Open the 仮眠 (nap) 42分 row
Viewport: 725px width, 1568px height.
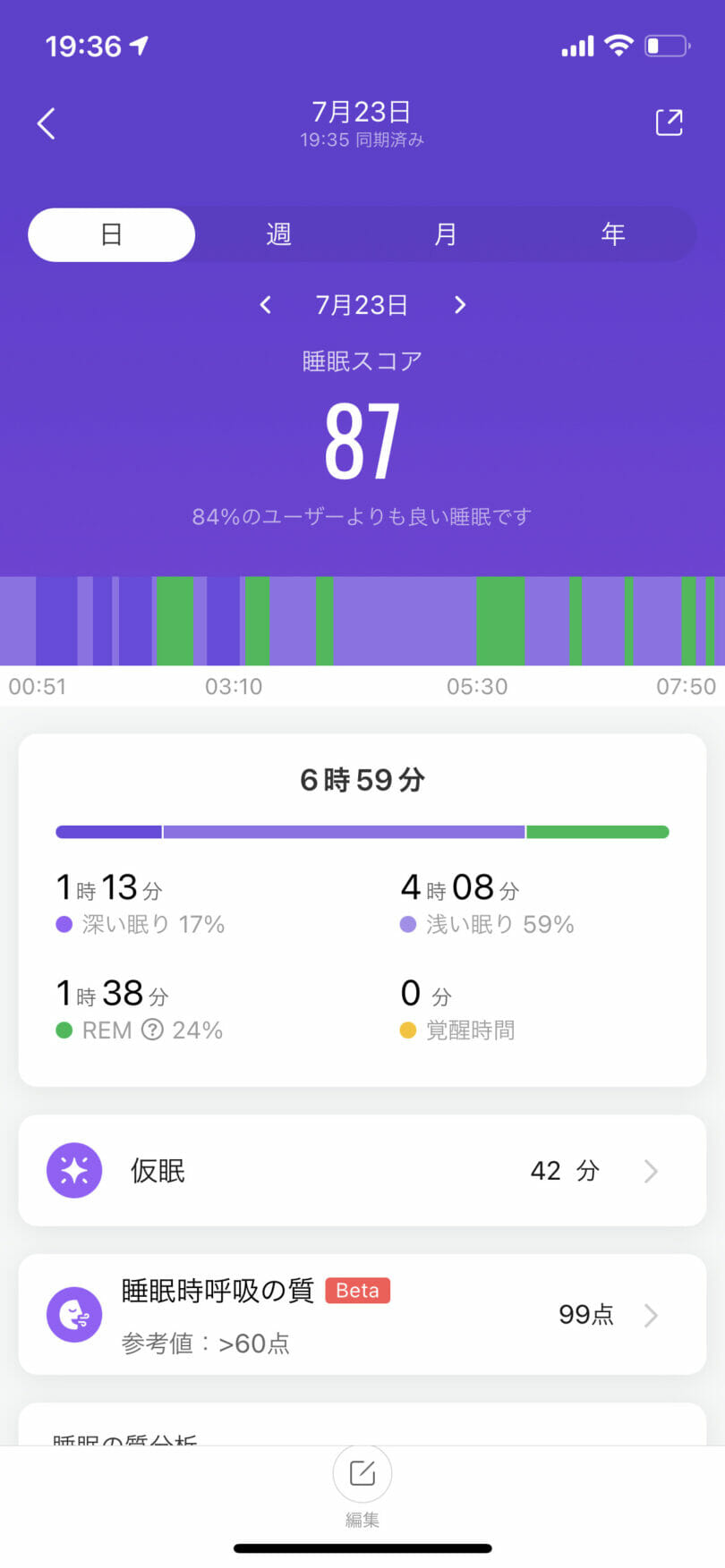(x=362, y=1170)
